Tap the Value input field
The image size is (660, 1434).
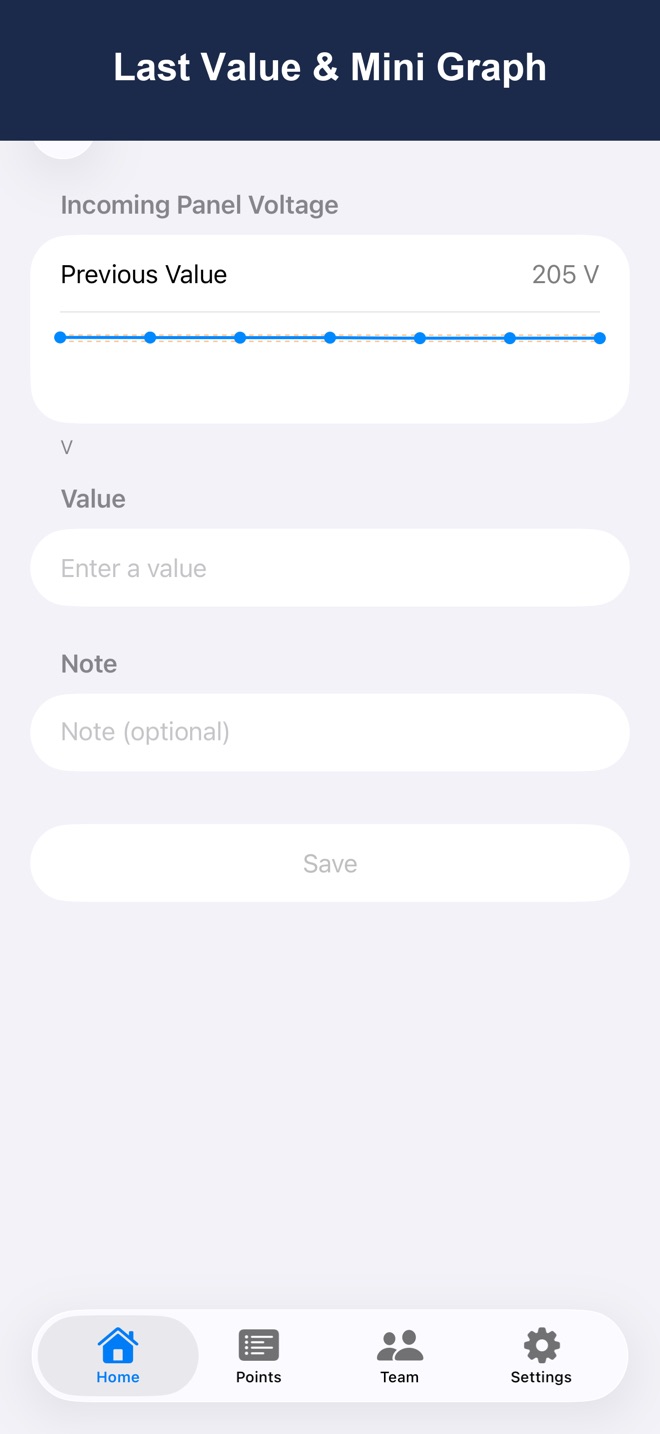point(330,568)
